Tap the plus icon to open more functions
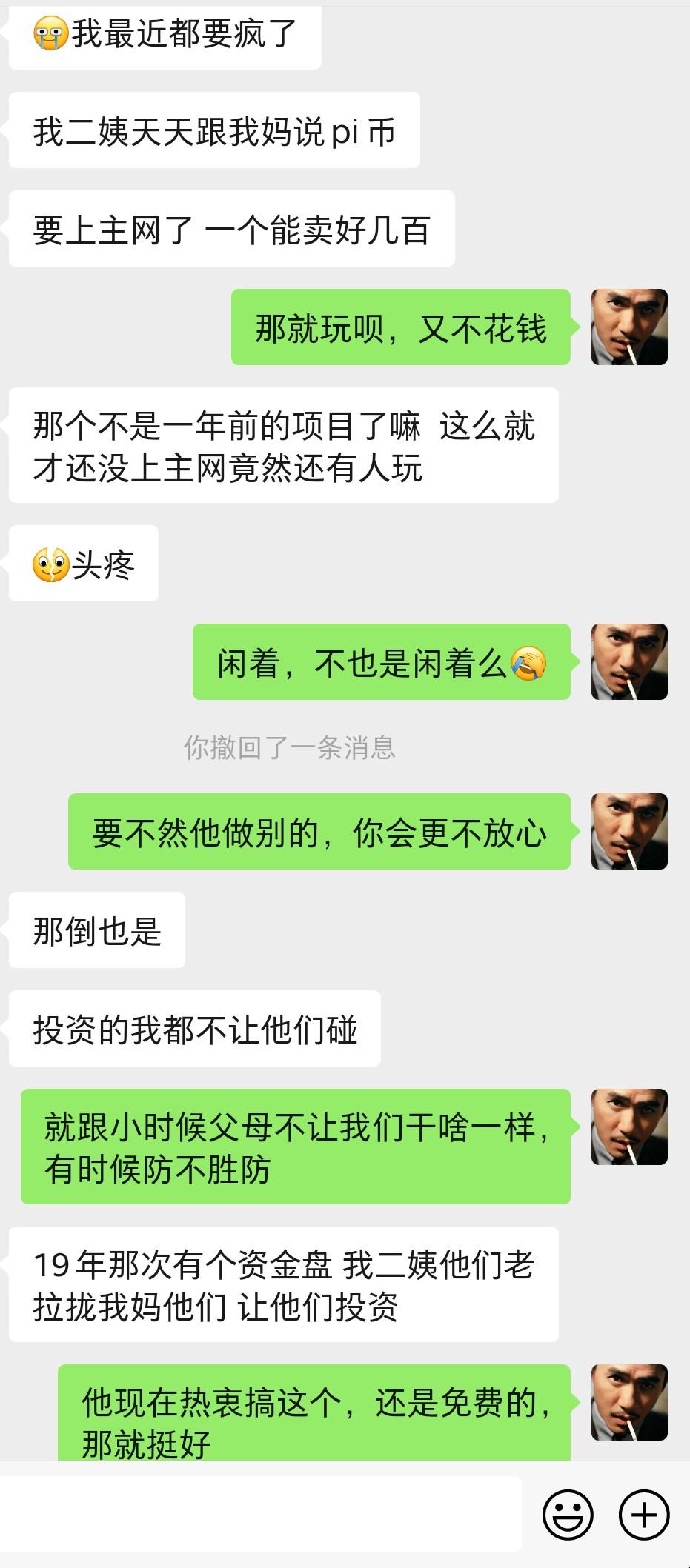 click(x=643, y=1513)
